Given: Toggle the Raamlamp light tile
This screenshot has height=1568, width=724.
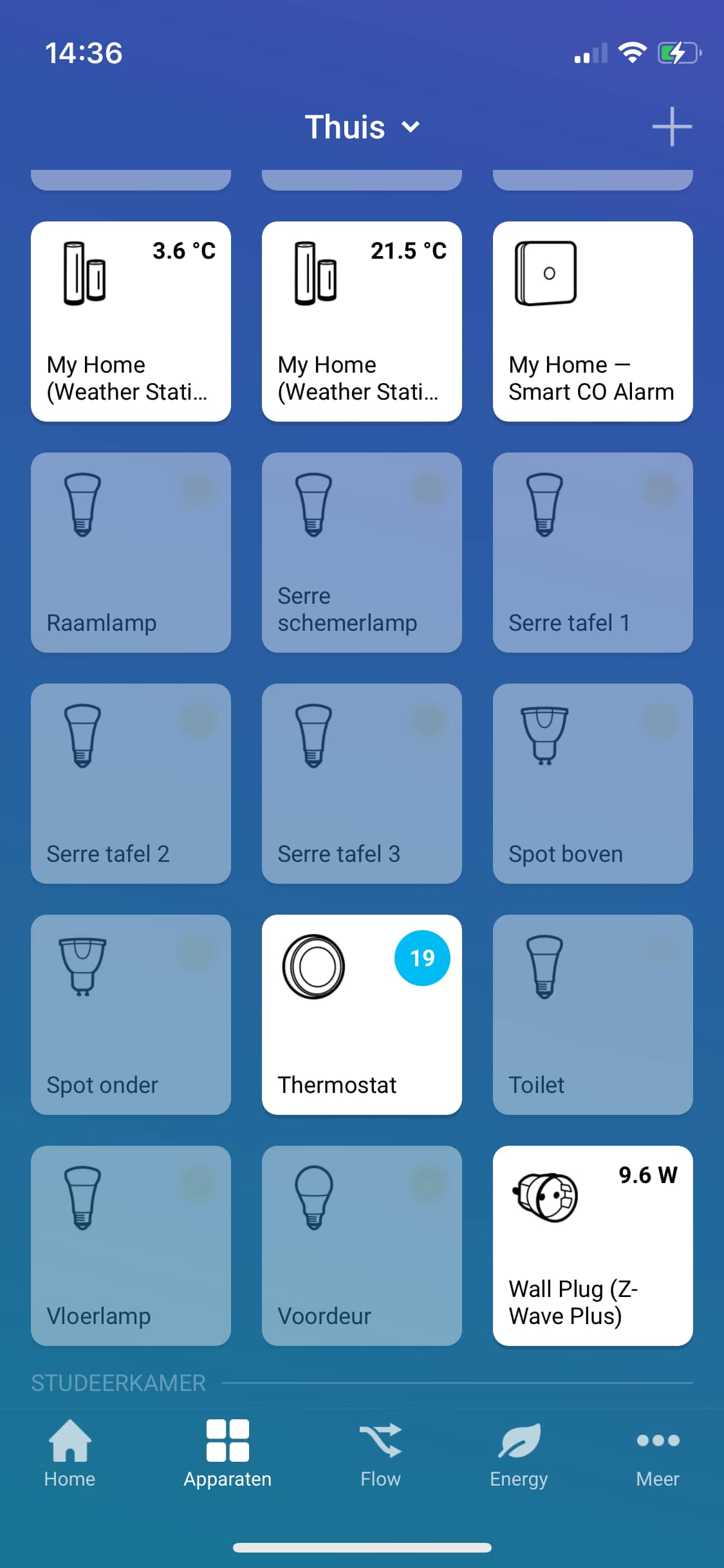Looking at the screenshot, I should (x=131, y=552).
